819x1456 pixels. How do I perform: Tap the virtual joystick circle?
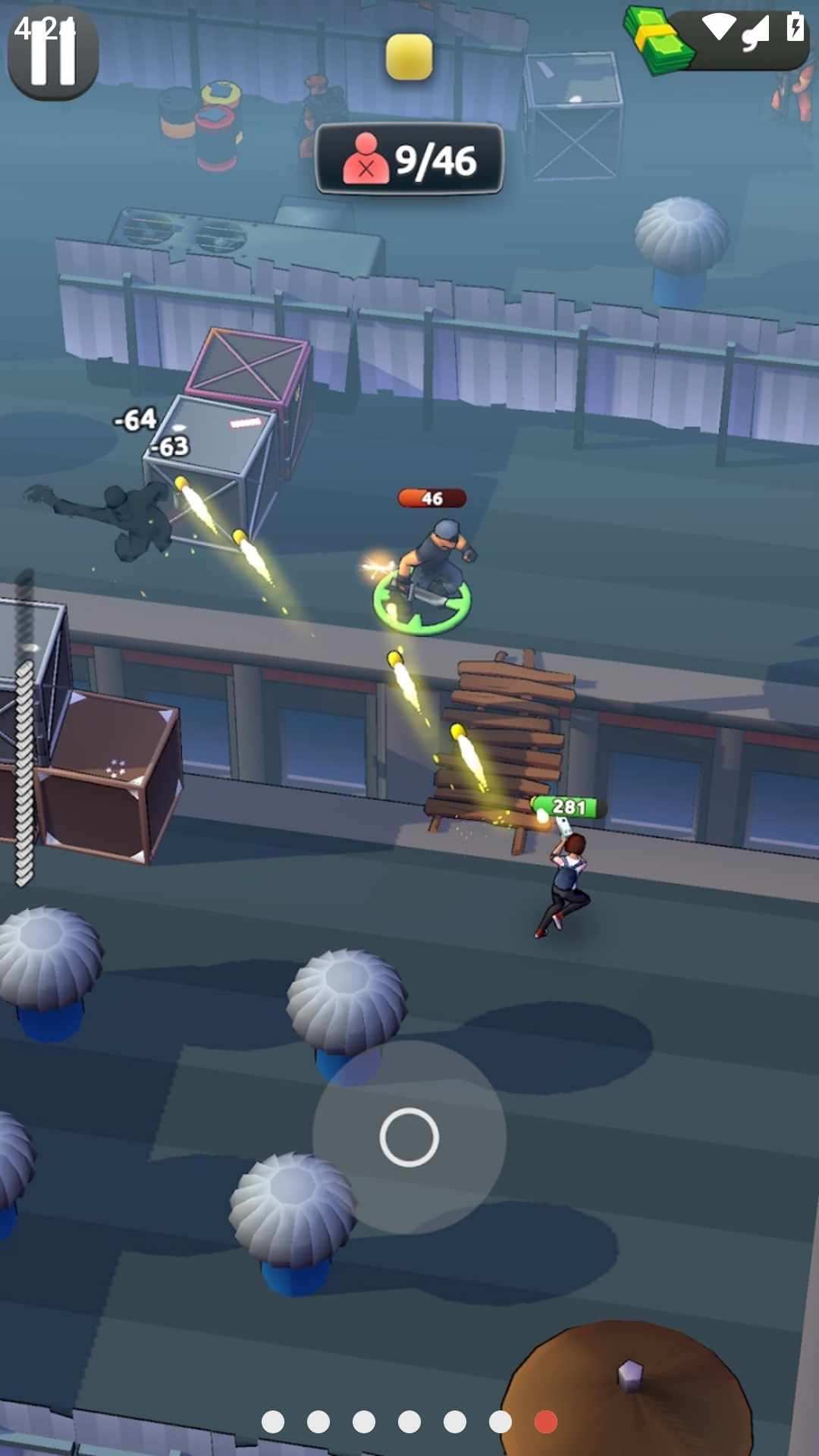tap(409, 1137)
